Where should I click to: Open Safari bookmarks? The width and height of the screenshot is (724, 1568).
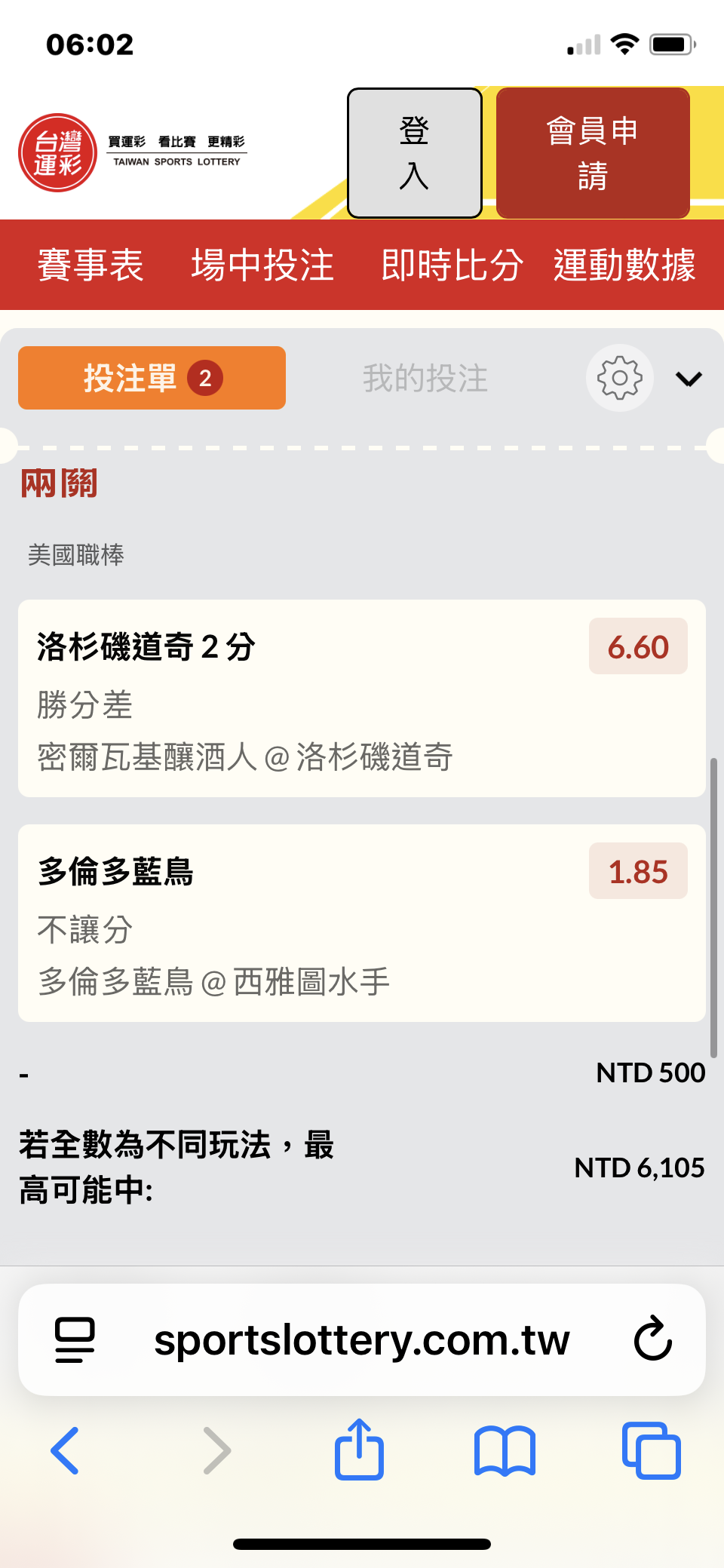[x=505, y=1450]
